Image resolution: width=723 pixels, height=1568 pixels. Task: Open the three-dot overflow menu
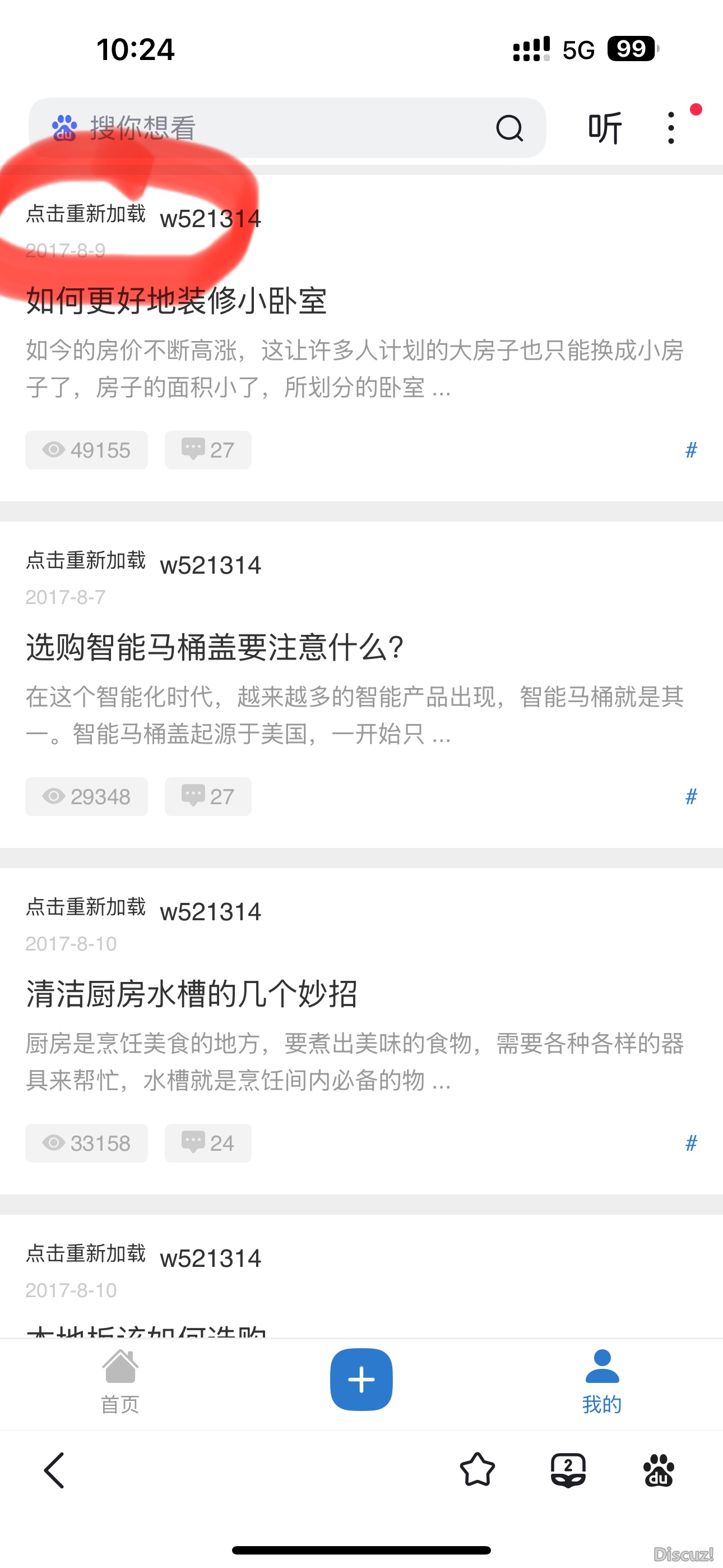coord(671,128)
